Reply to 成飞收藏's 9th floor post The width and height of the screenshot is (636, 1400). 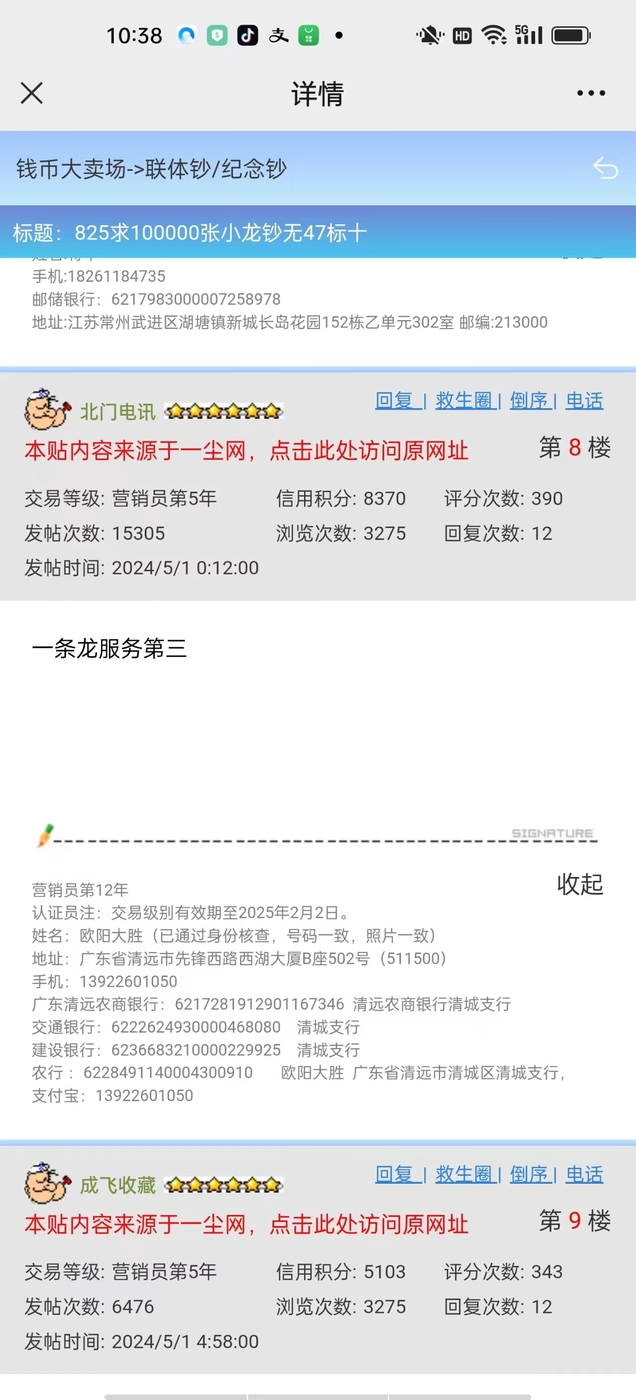[394, 1175]
